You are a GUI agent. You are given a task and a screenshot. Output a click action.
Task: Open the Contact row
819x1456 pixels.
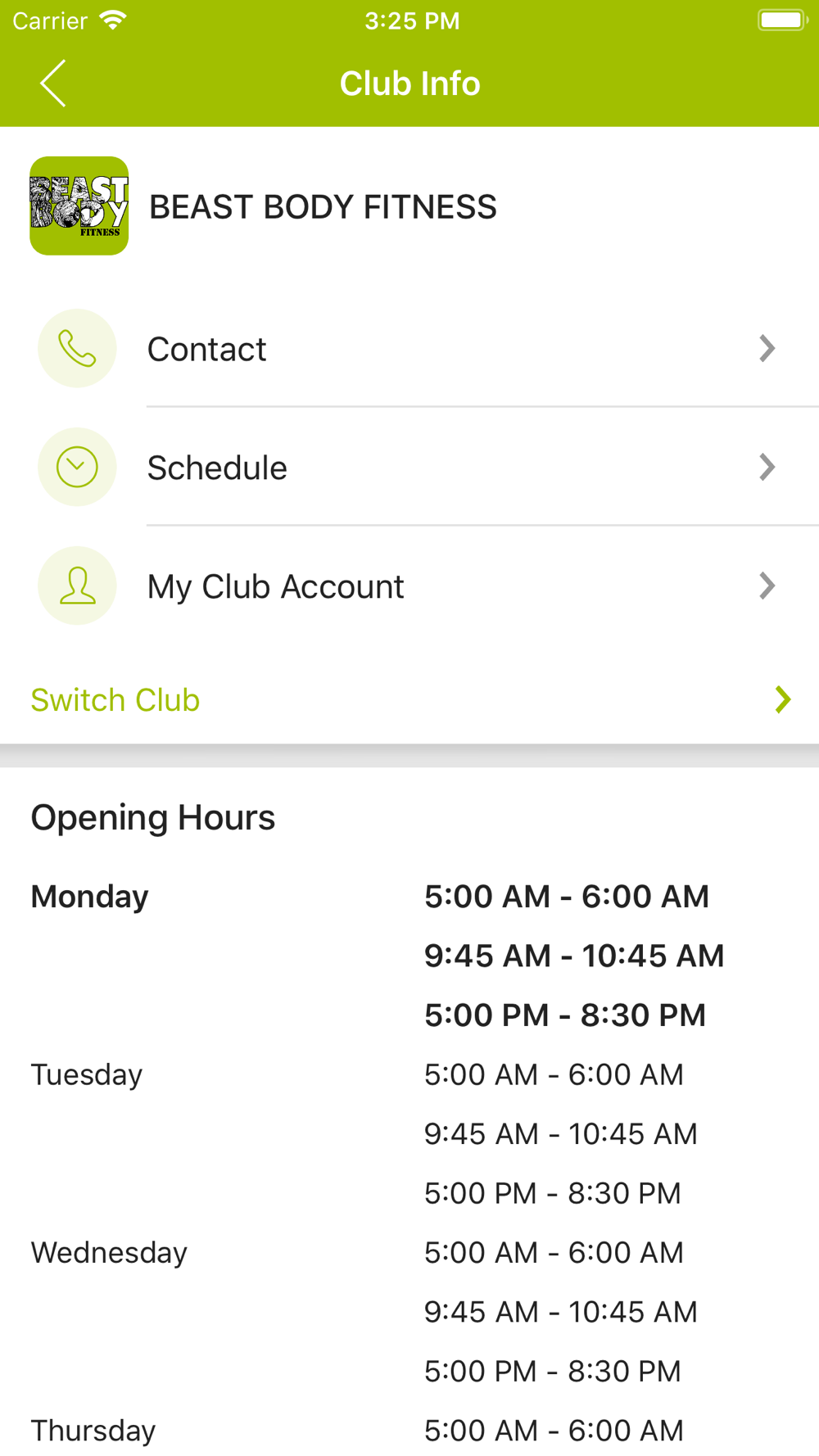tap(409, 350)
